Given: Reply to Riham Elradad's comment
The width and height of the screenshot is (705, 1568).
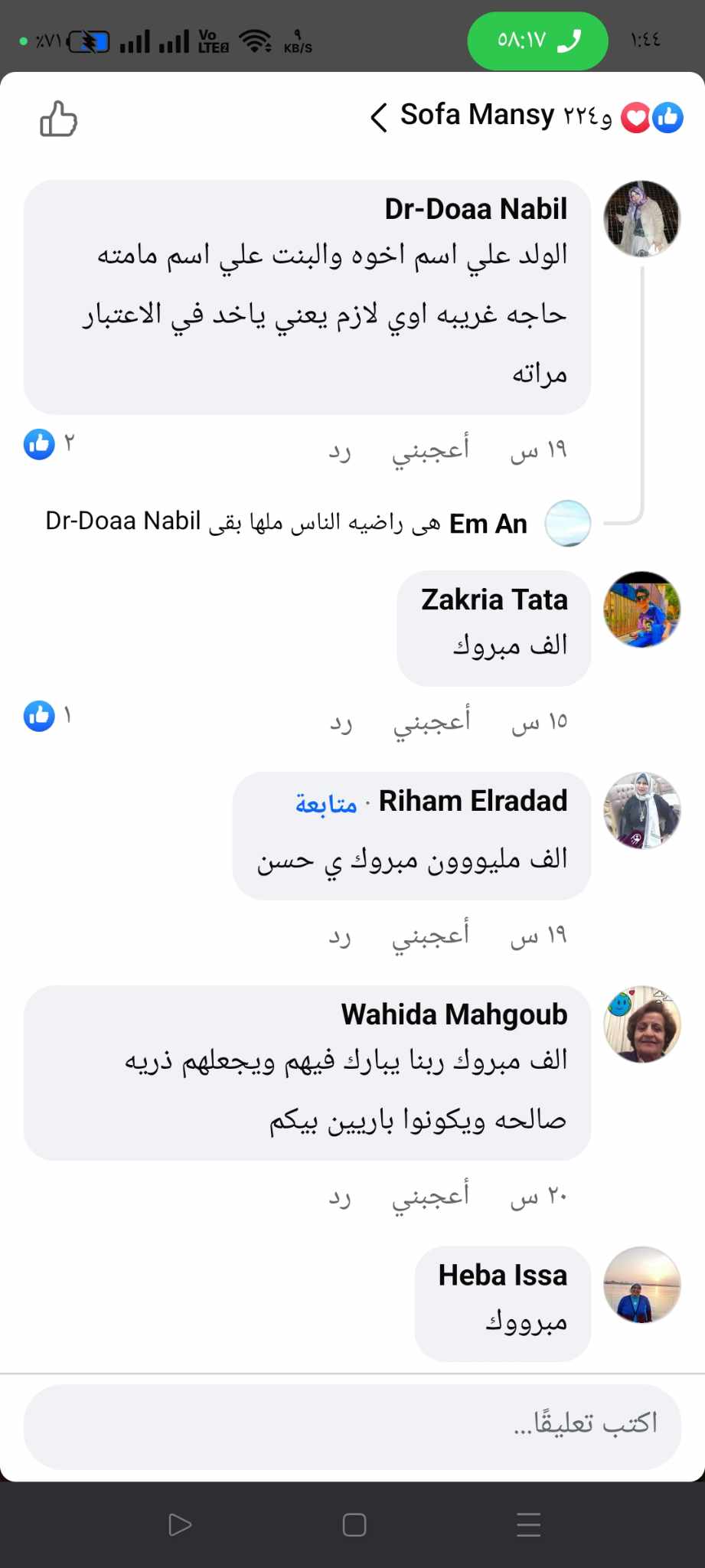Looking at the screenshot, I should [340, 936].
